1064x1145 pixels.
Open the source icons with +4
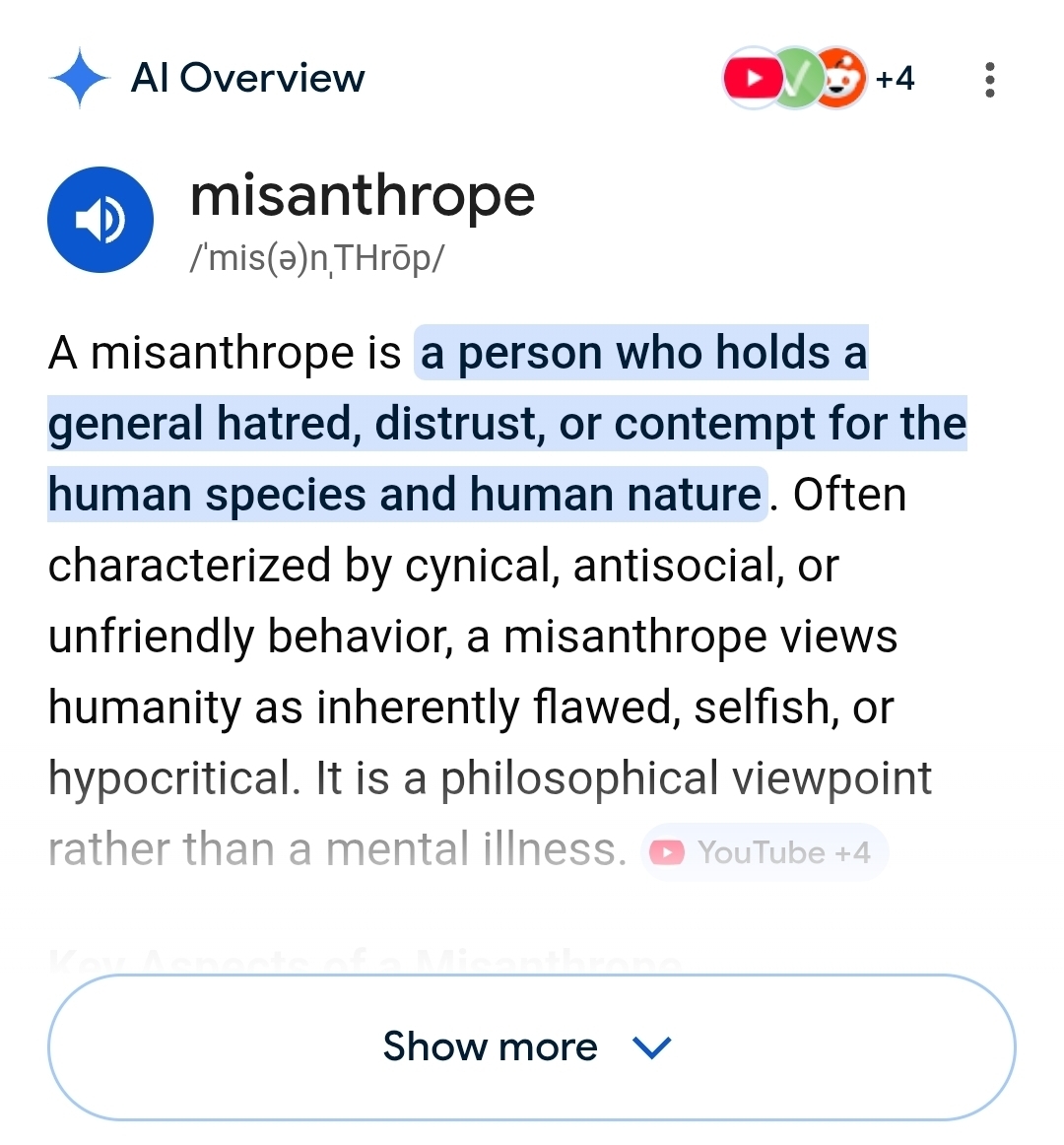click(819, 78)
